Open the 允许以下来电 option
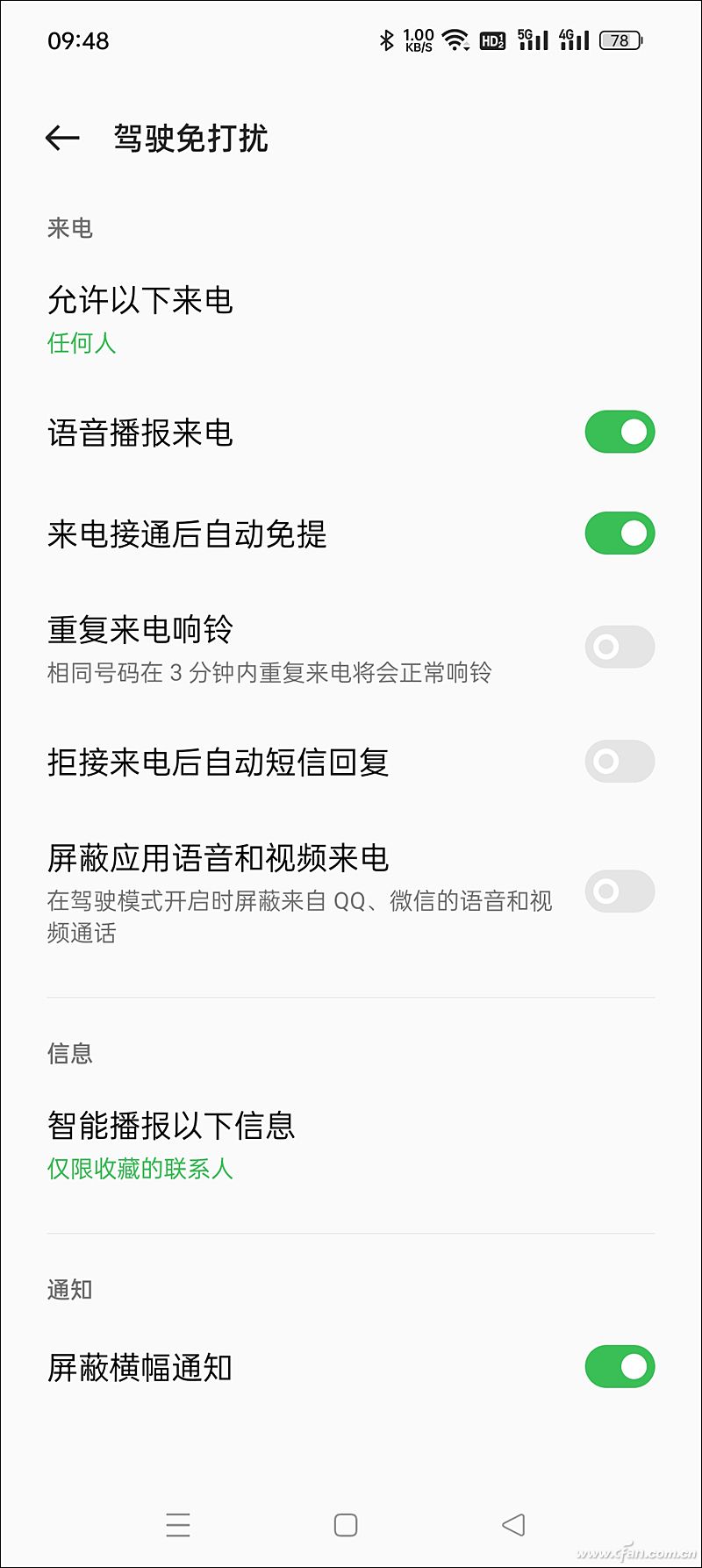 click(x=140, y=301)
